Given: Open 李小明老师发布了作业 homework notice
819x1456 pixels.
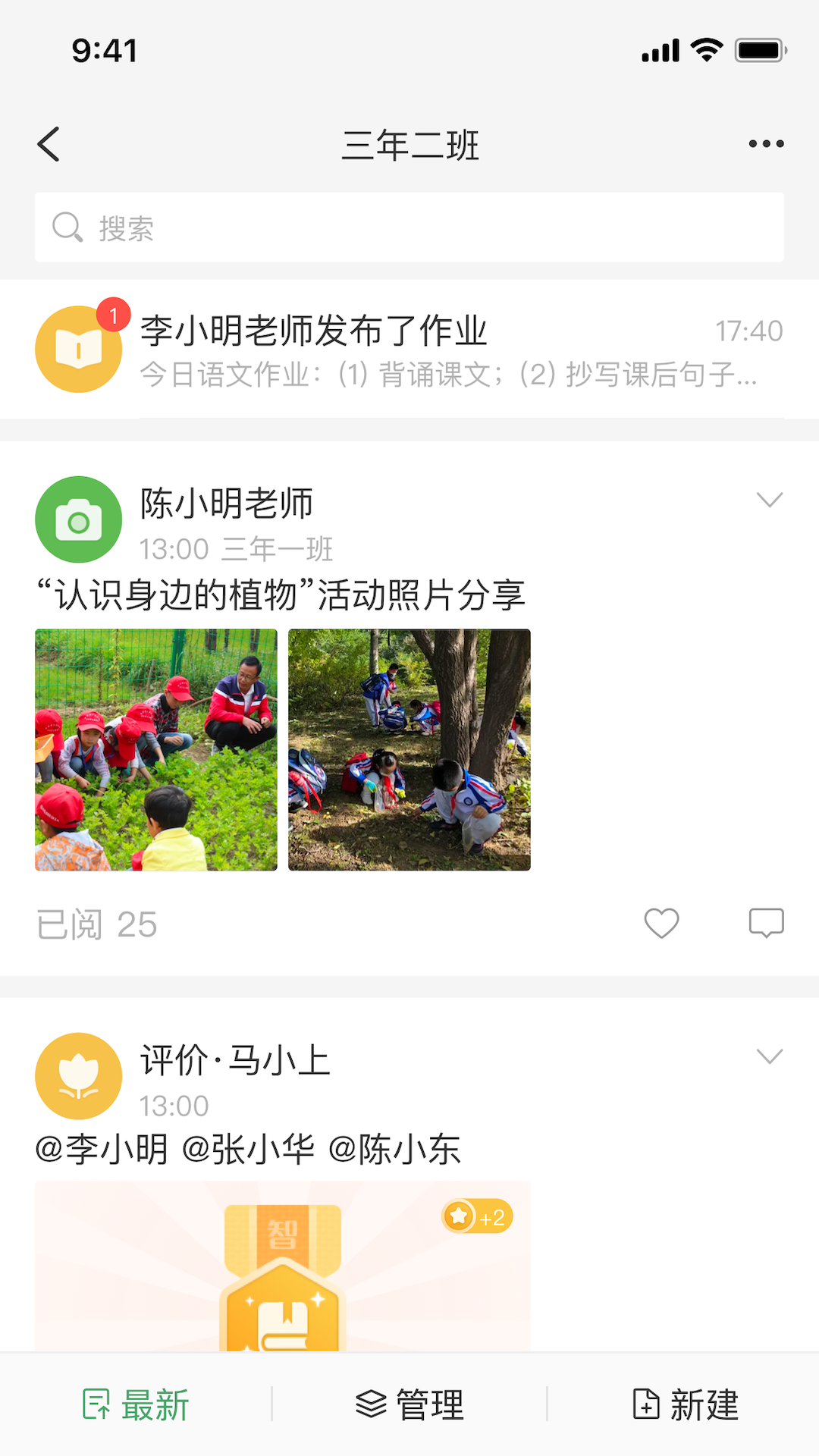Looking at the screenshot, I should (x=409, y=350).
